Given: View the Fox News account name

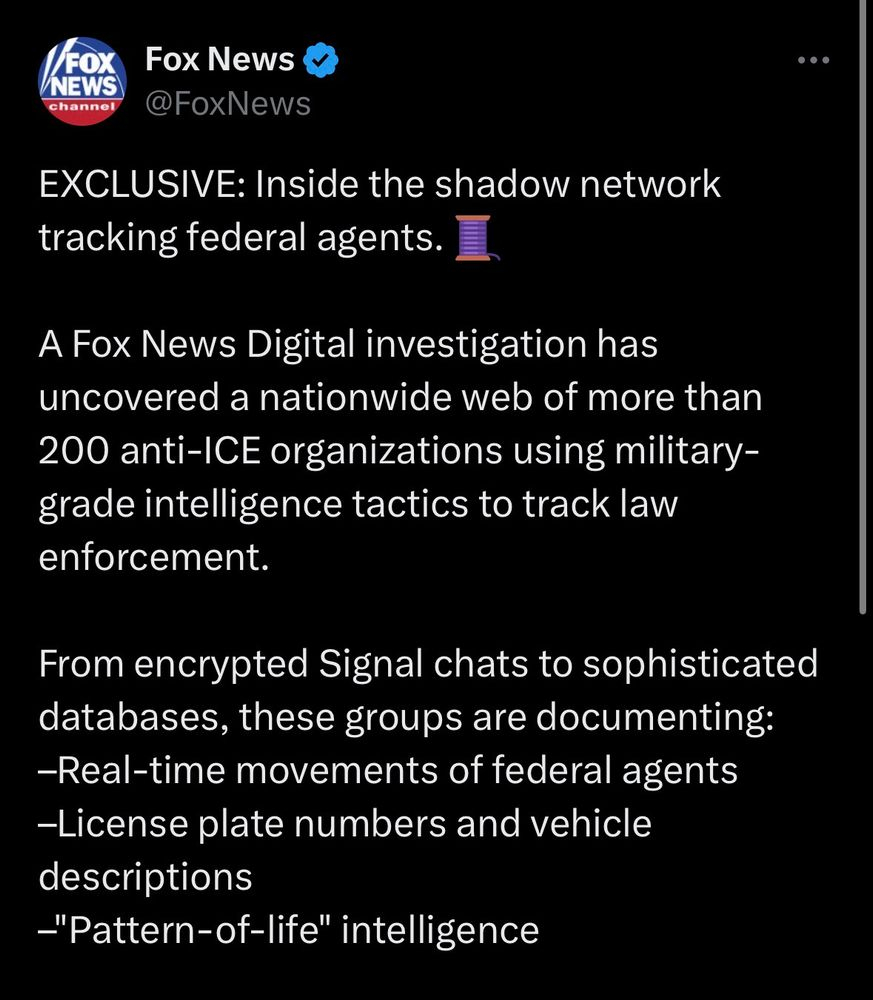Looking at the screenshot, I should [220, 60].
